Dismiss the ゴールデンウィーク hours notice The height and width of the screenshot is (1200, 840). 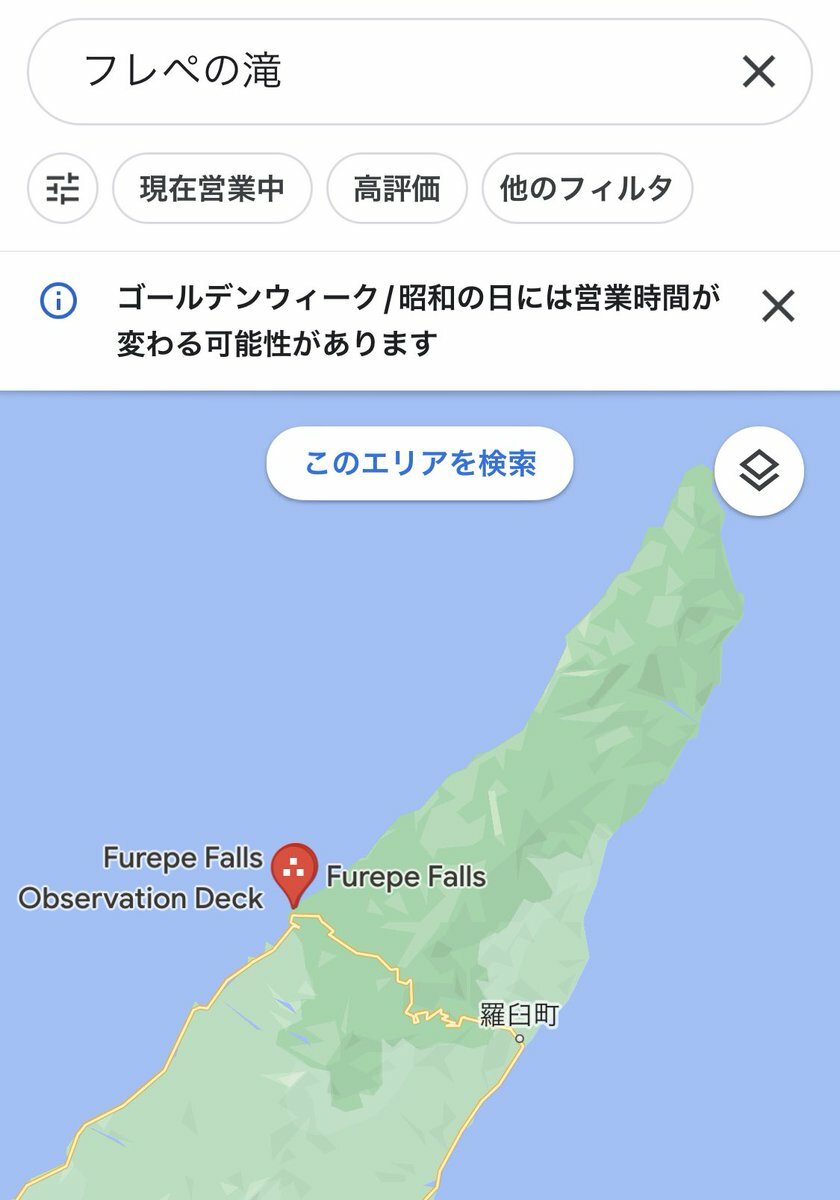click(x=777, y=306)
